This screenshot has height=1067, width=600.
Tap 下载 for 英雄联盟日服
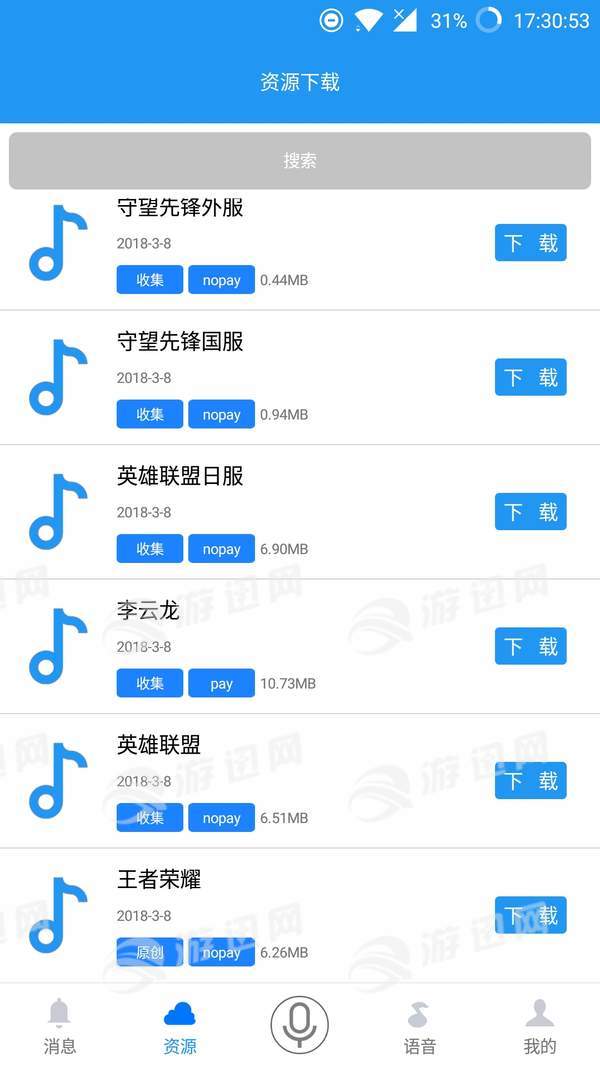point(530,512)
